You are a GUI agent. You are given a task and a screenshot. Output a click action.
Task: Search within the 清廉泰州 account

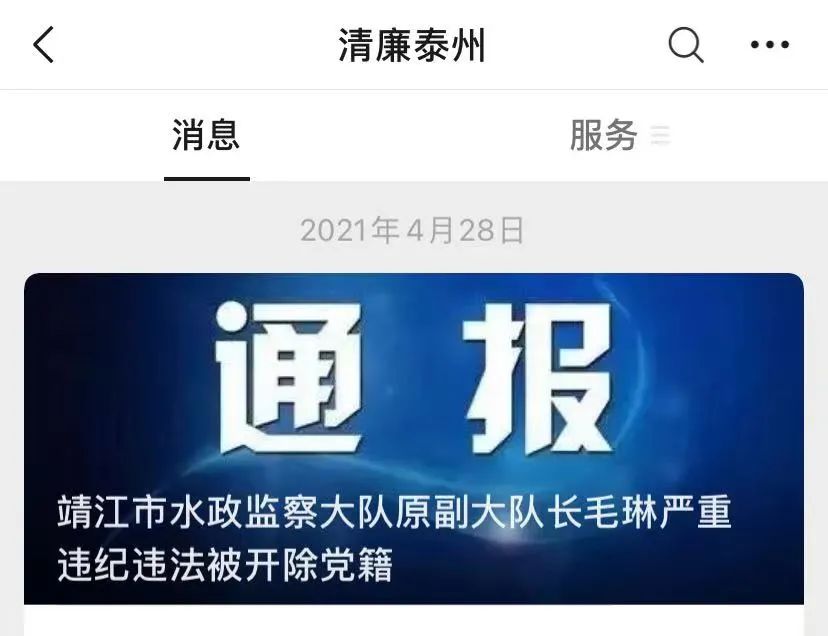(x=685, y=45)
